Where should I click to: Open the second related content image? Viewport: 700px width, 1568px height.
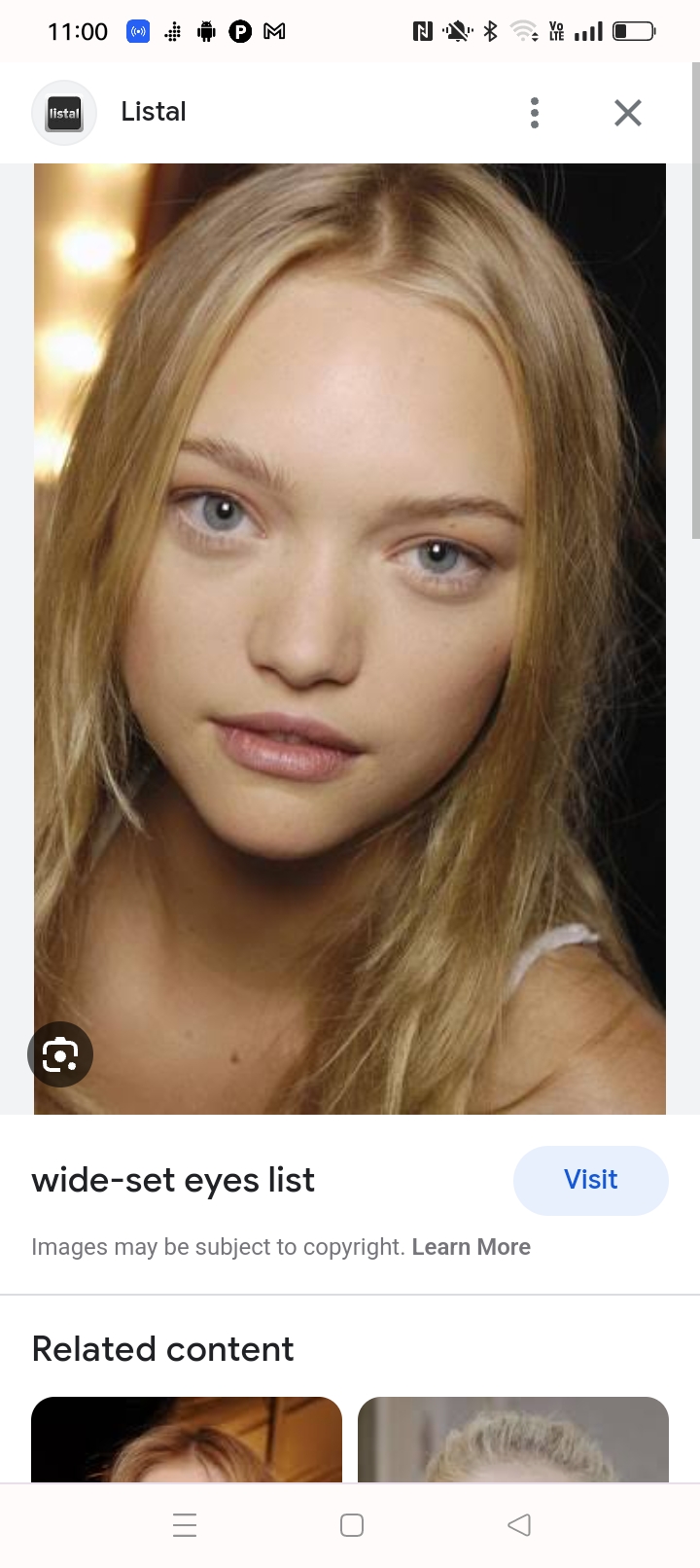click(x=513, y=1440)
